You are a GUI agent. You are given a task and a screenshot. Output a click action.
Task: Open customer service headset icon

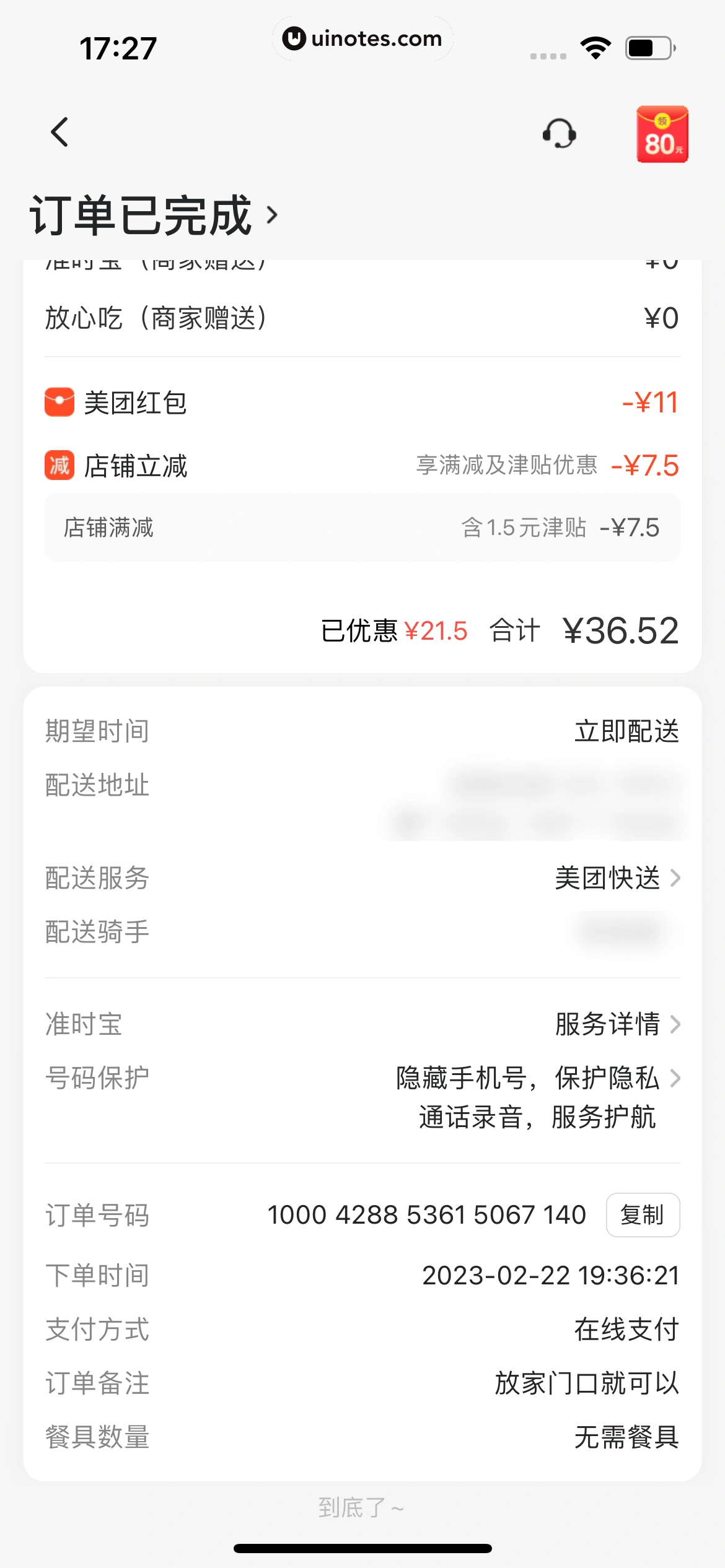(x=558, y=134)
